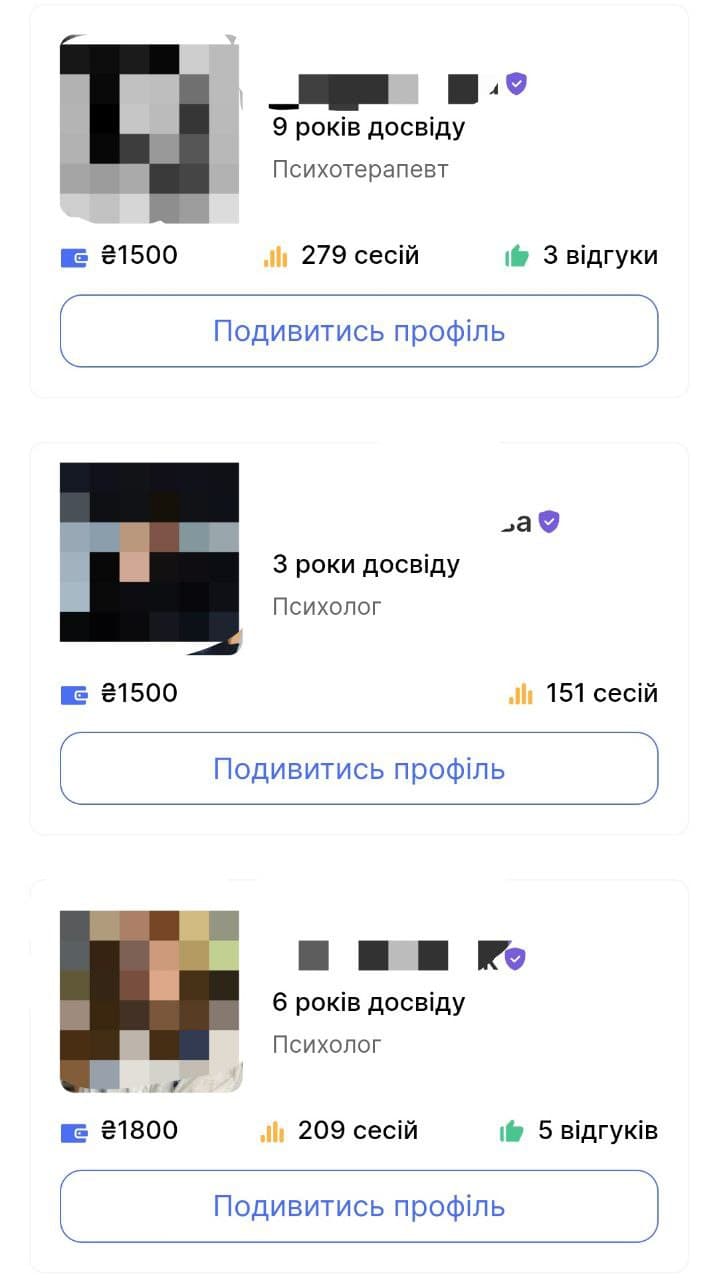718x1280 pixels.
Task: Open photo of psychologist with 3 years experience
Action: [x=150, y=558]
